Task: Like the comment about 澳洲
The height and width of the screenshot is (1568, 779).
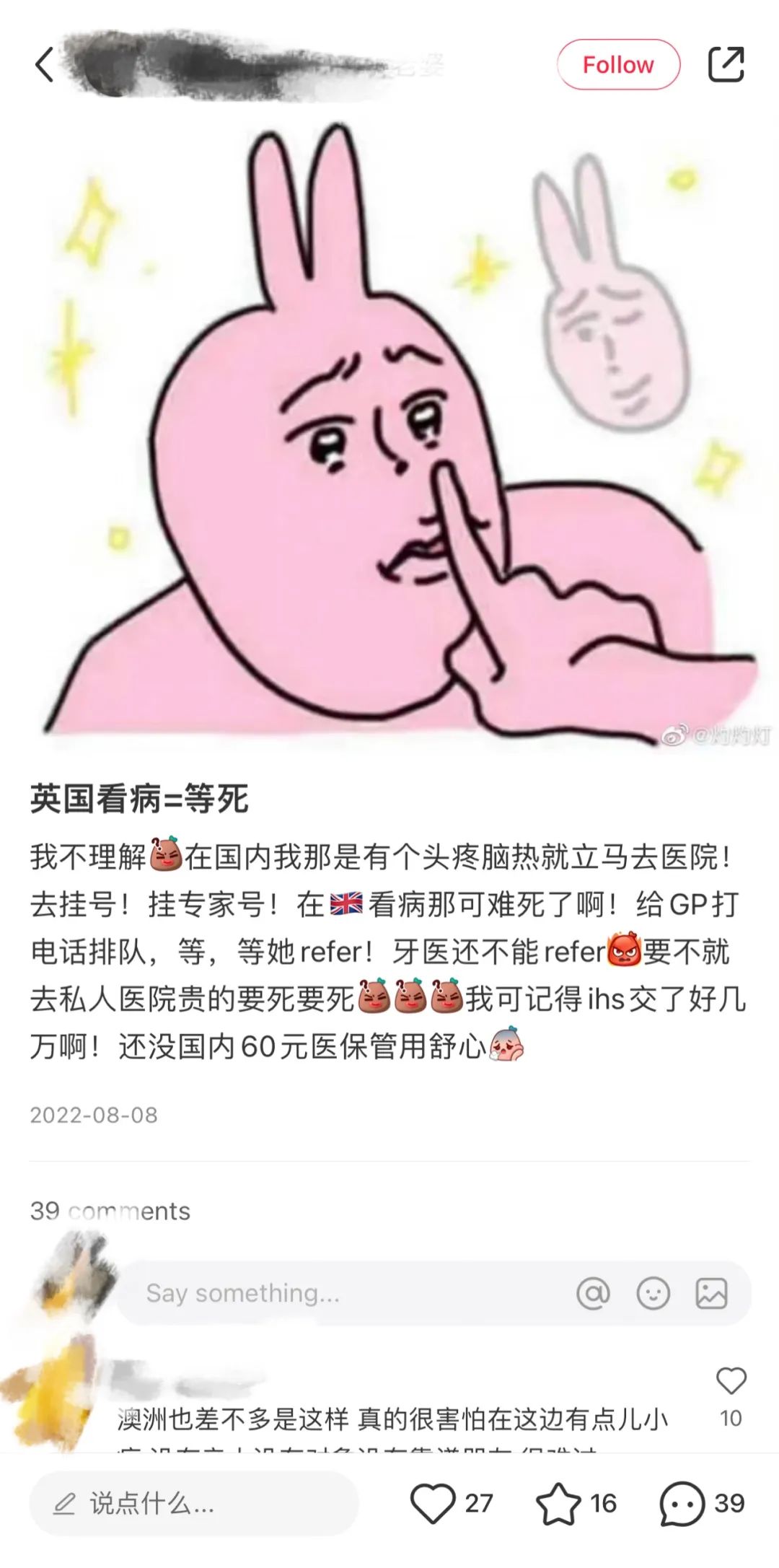Action: pyautogui.click(x=730, y=1381)
